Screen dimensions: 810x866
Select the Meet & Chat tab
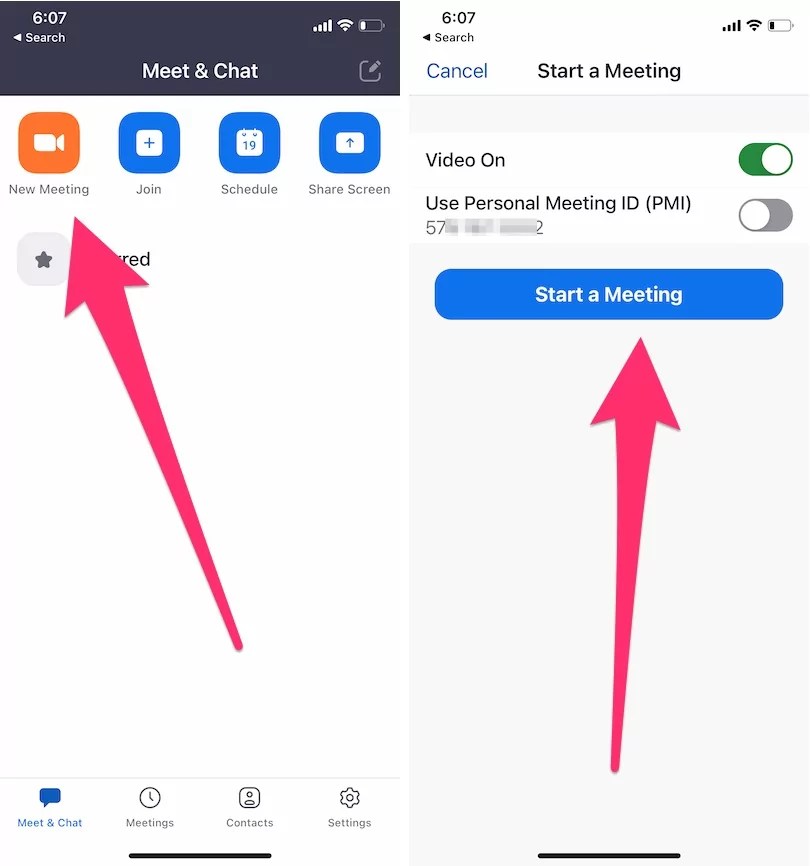click(x=50, y=807)
